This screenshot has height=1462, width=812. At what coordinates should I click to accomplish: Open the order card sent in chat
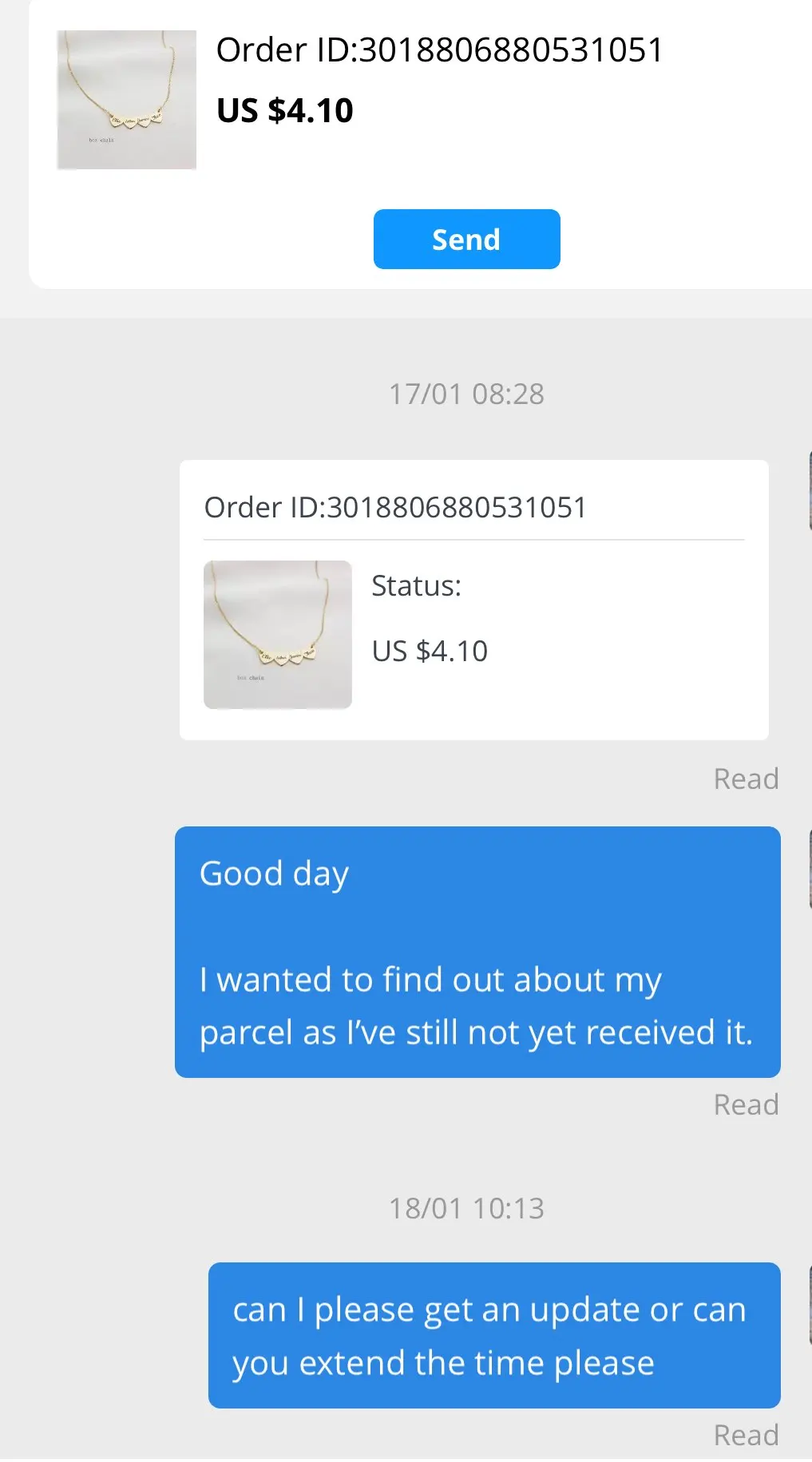point(473,599)
